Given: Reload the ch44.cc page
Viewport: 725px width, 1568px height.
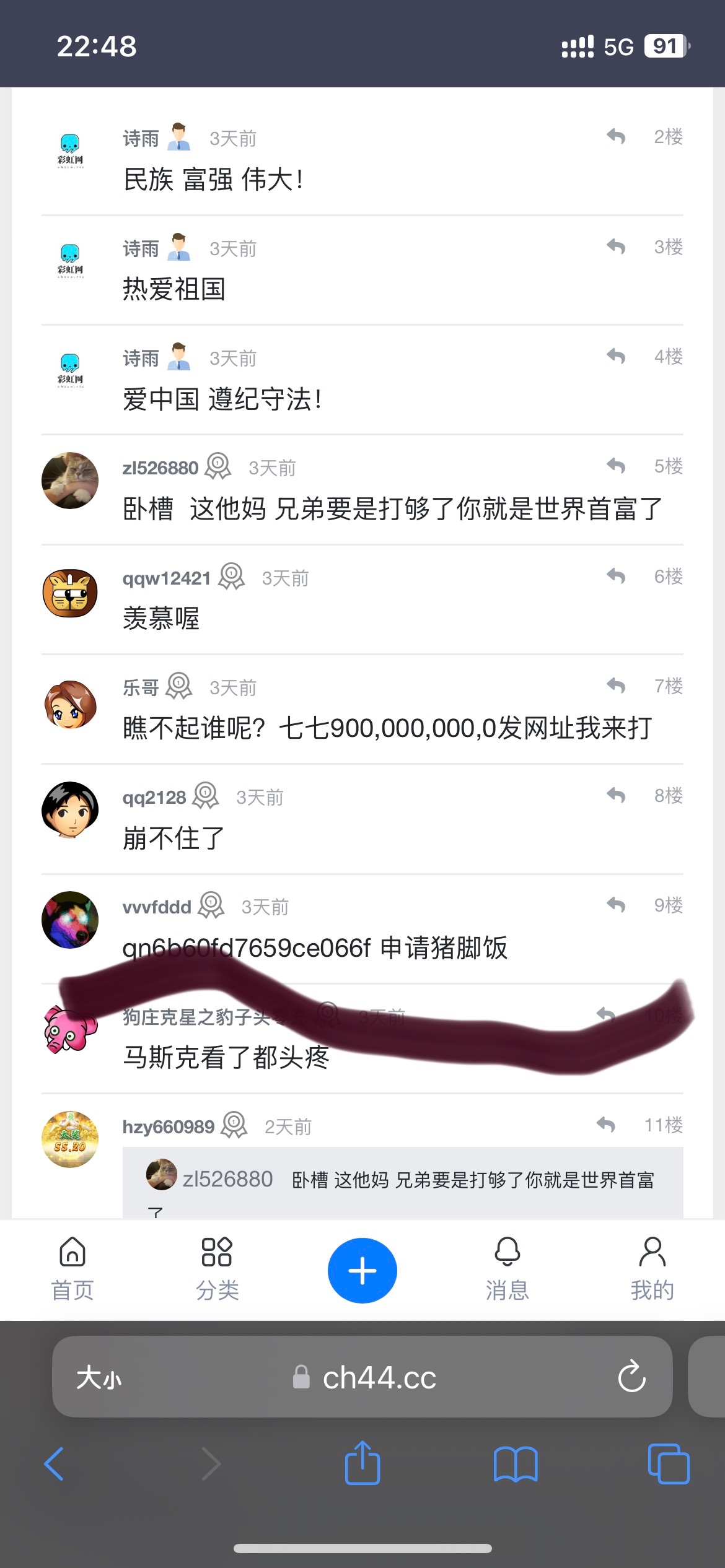Looking at the screenshot, I should (x=631, y=1377).
